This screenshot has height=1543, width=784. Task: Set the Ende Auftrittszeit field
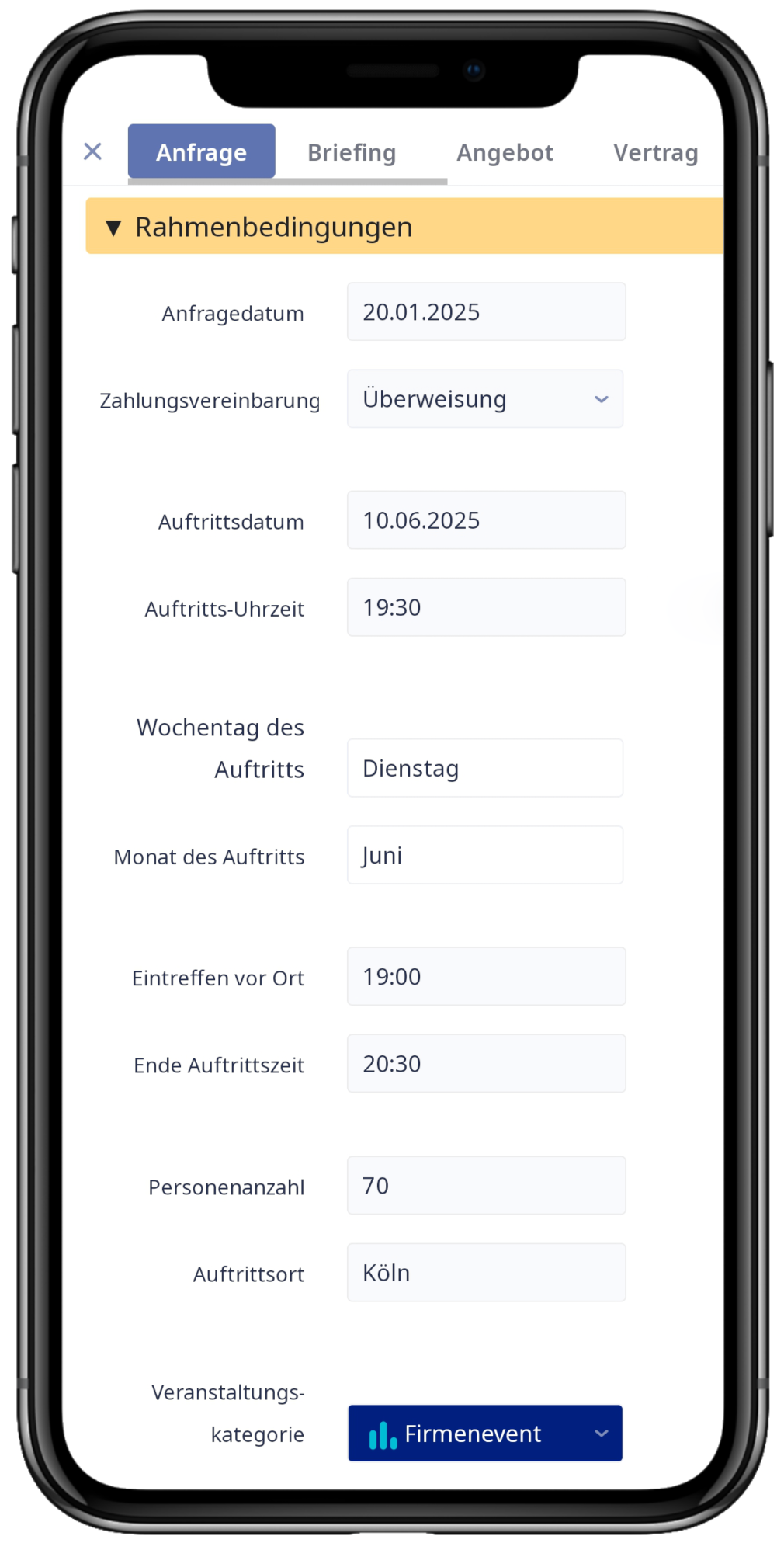pyautogui.click(x=486, y=1063)
